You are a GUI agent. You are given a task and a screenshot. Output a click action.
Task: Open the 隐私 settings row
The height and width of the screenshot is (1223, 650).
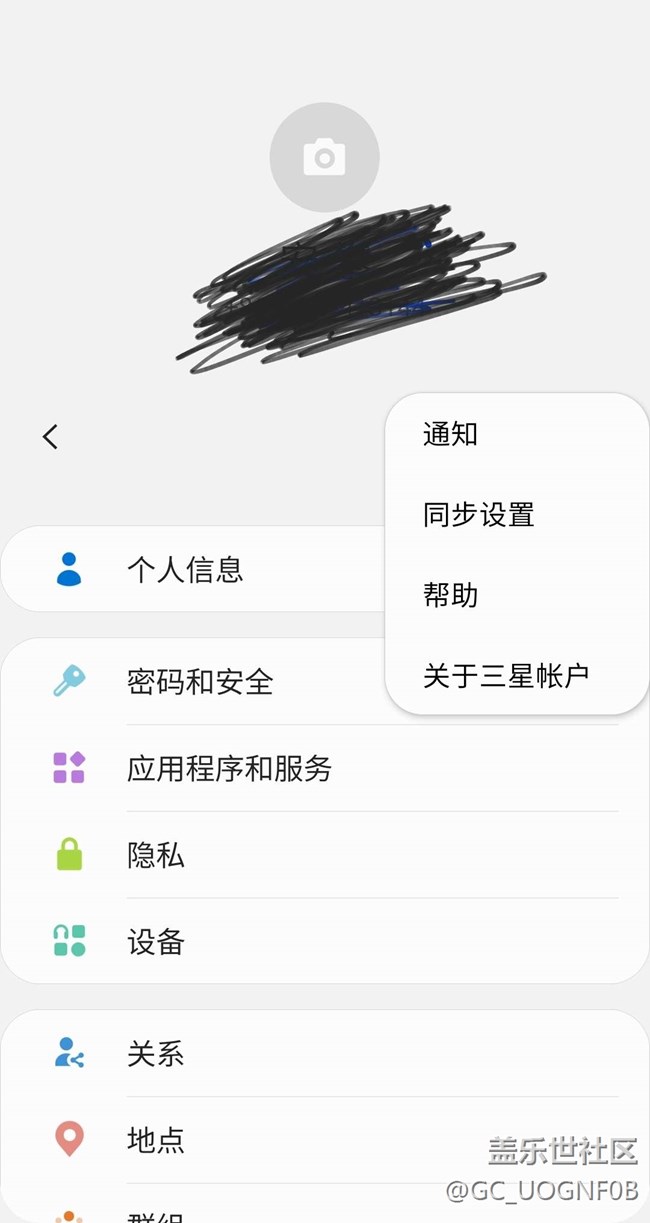click(156, 856)
